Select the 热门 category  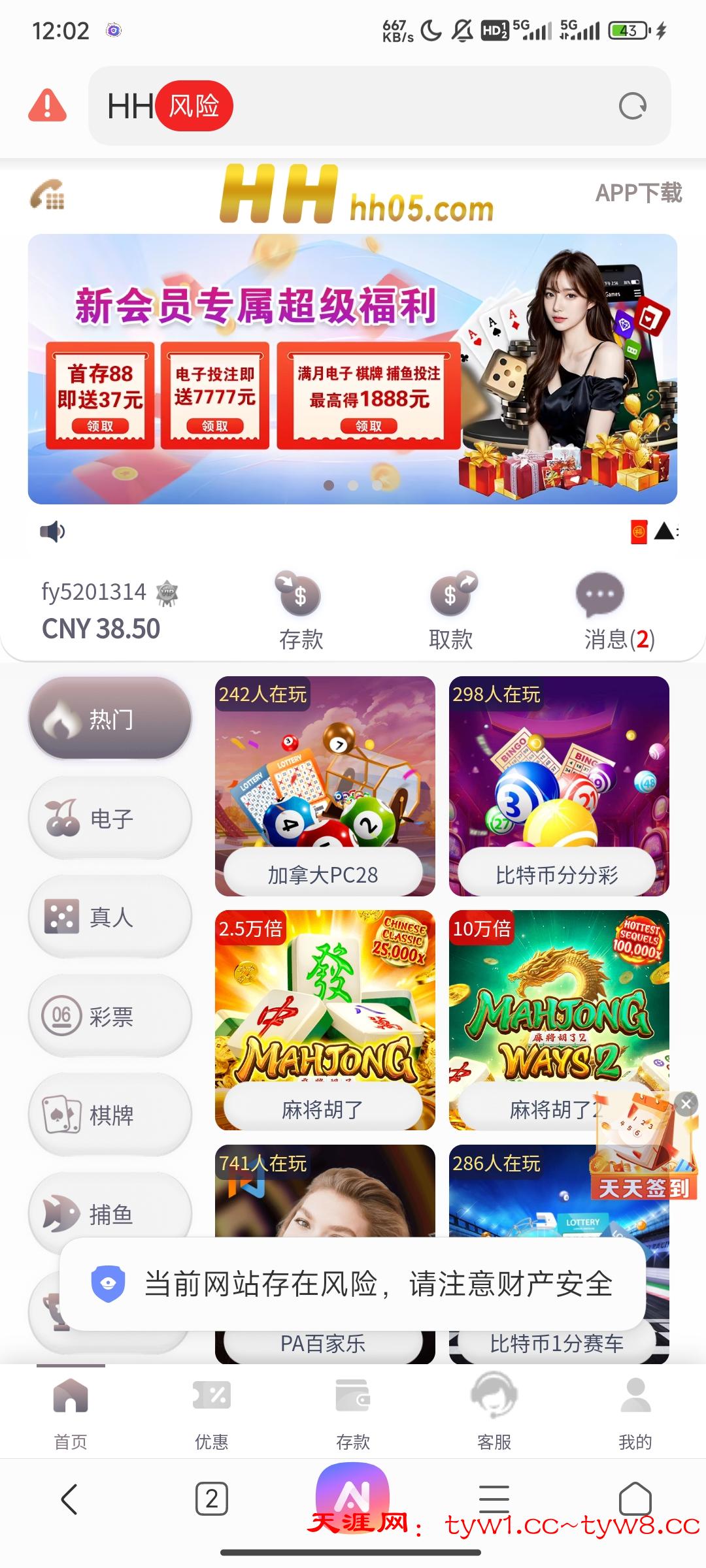(110, 718)
